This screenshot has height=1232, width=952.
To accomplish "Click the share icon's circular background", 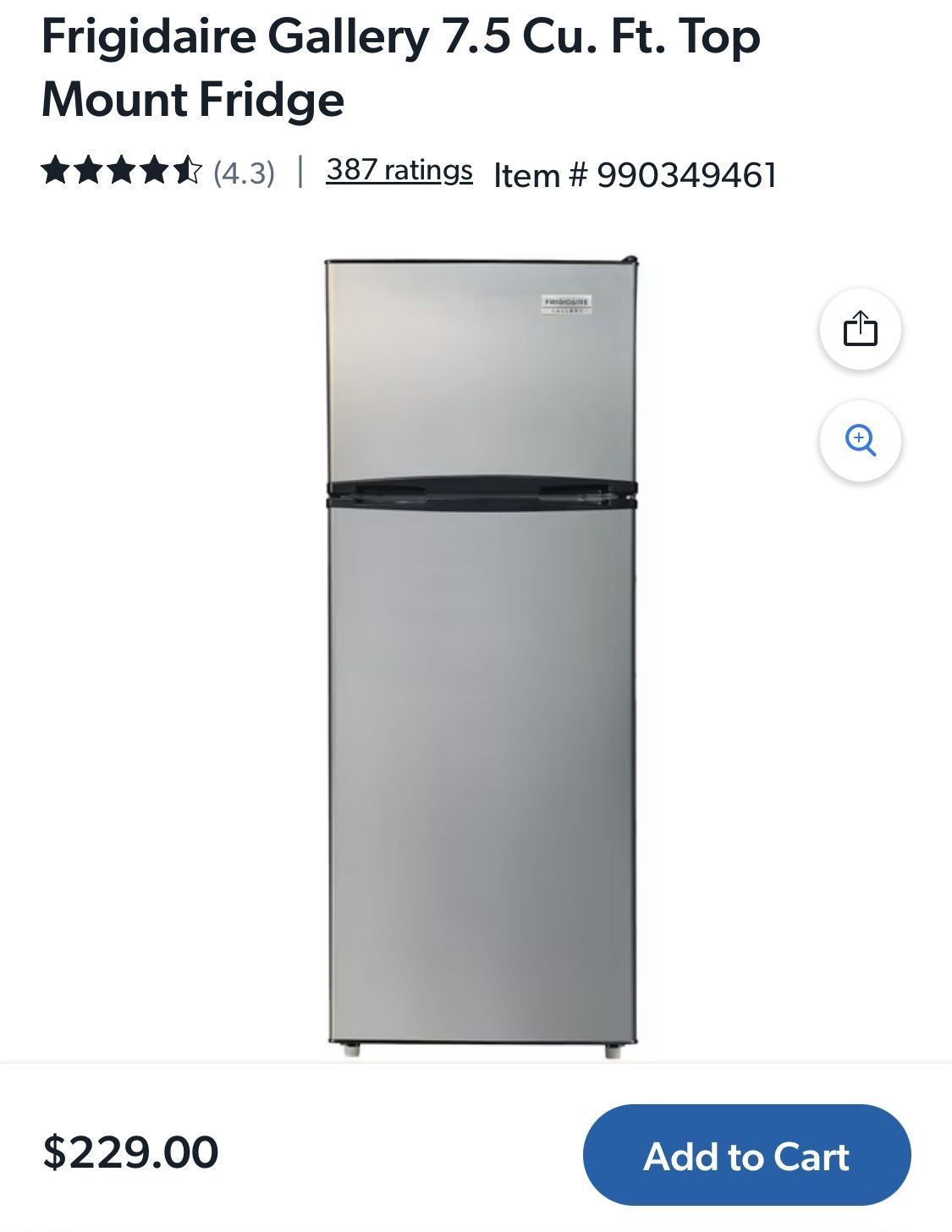I will 862,329.
